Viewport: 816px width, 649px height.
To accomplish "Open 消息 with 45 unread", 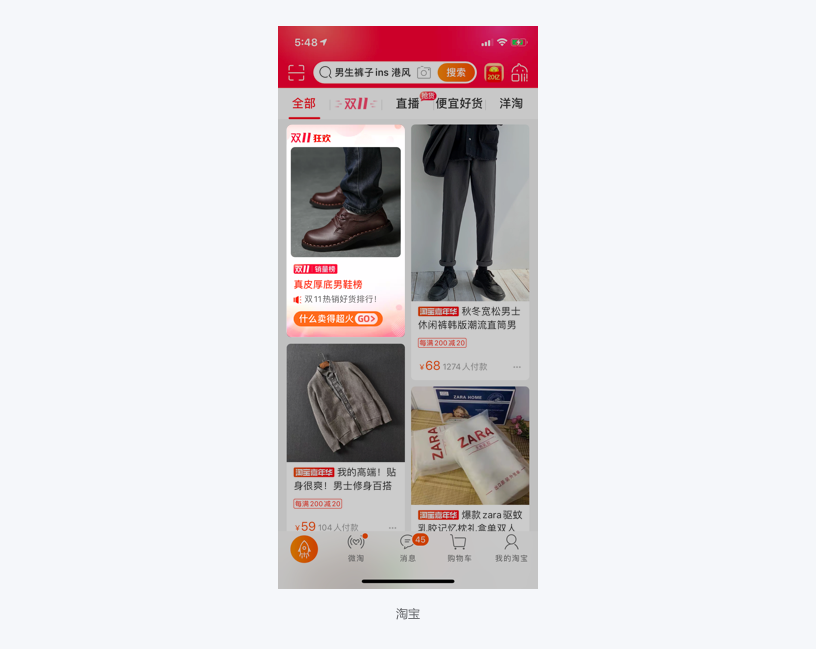I will coord(408,548).
